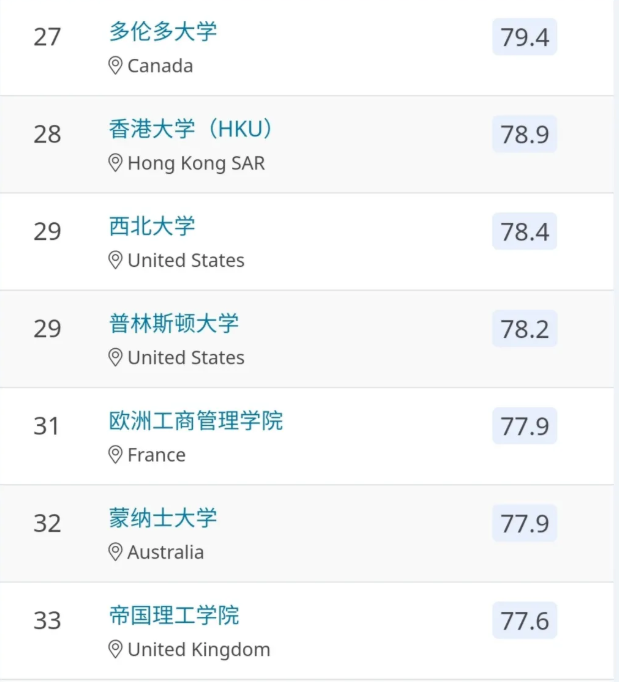Open the 多伦多大学 university link
Screen dimensions: 619x682
(162, 31)
